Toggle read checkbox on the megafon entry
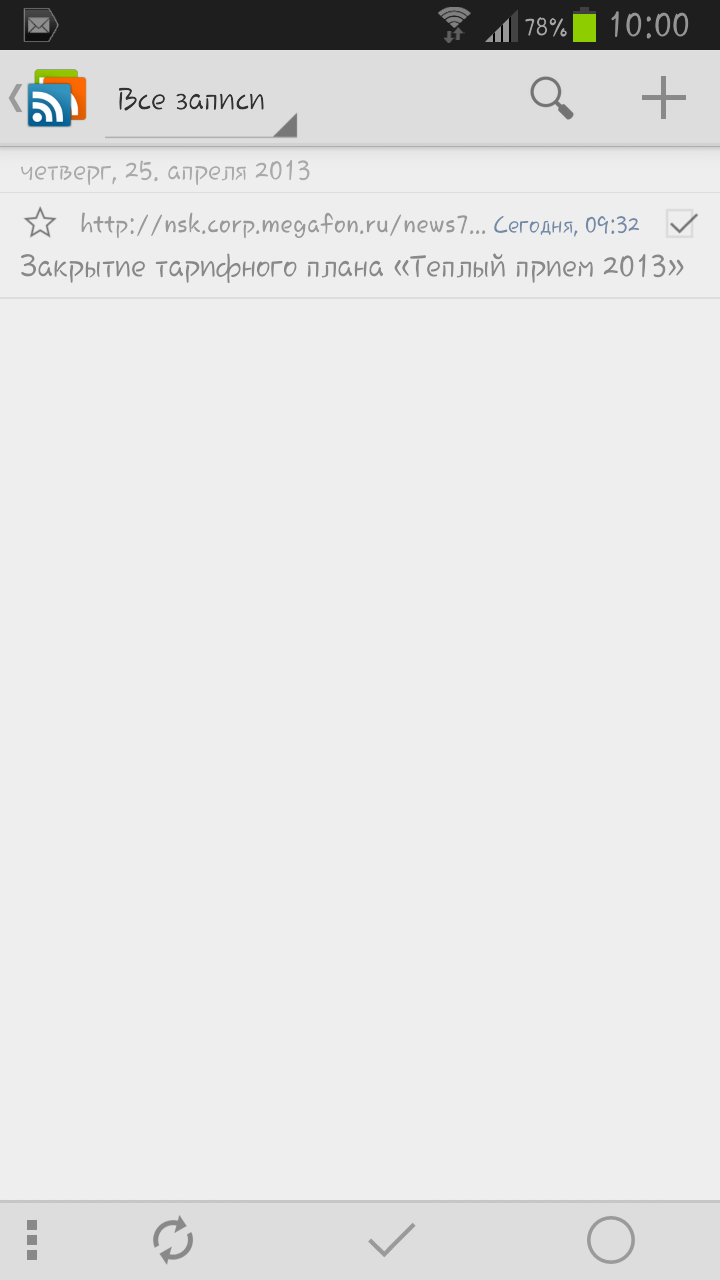The width and height of the screenshot is (720, 1280). pos(681,224)
